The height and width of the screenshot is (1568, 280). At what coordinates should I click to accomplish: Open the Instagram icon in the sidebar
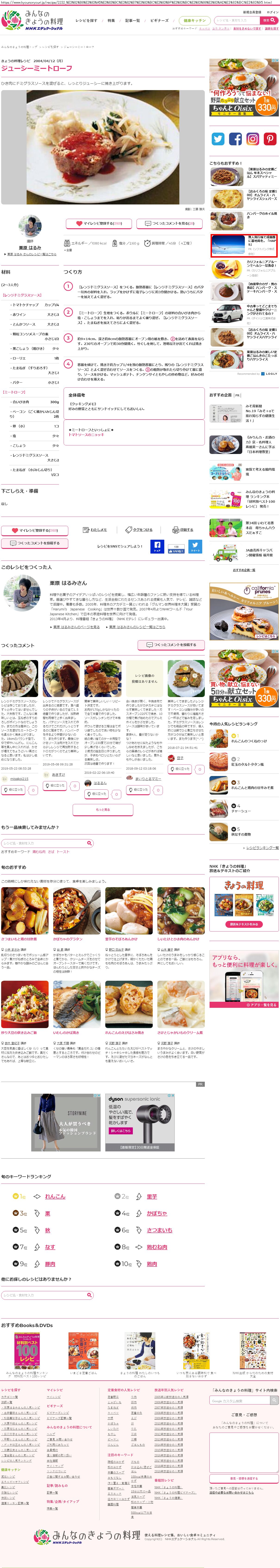[252, 139]
